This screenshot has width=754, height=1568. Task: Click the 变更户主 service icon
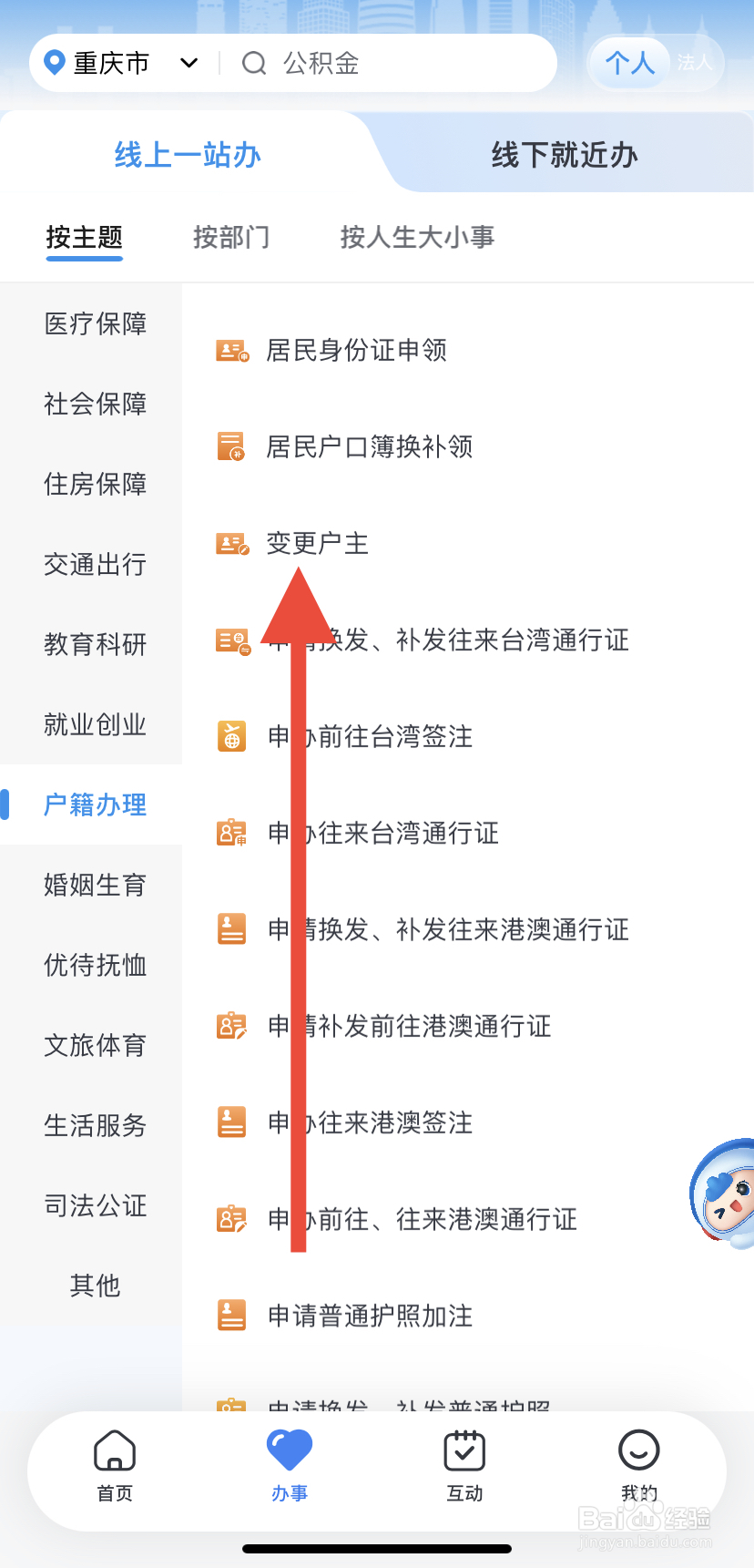point(231,543)
